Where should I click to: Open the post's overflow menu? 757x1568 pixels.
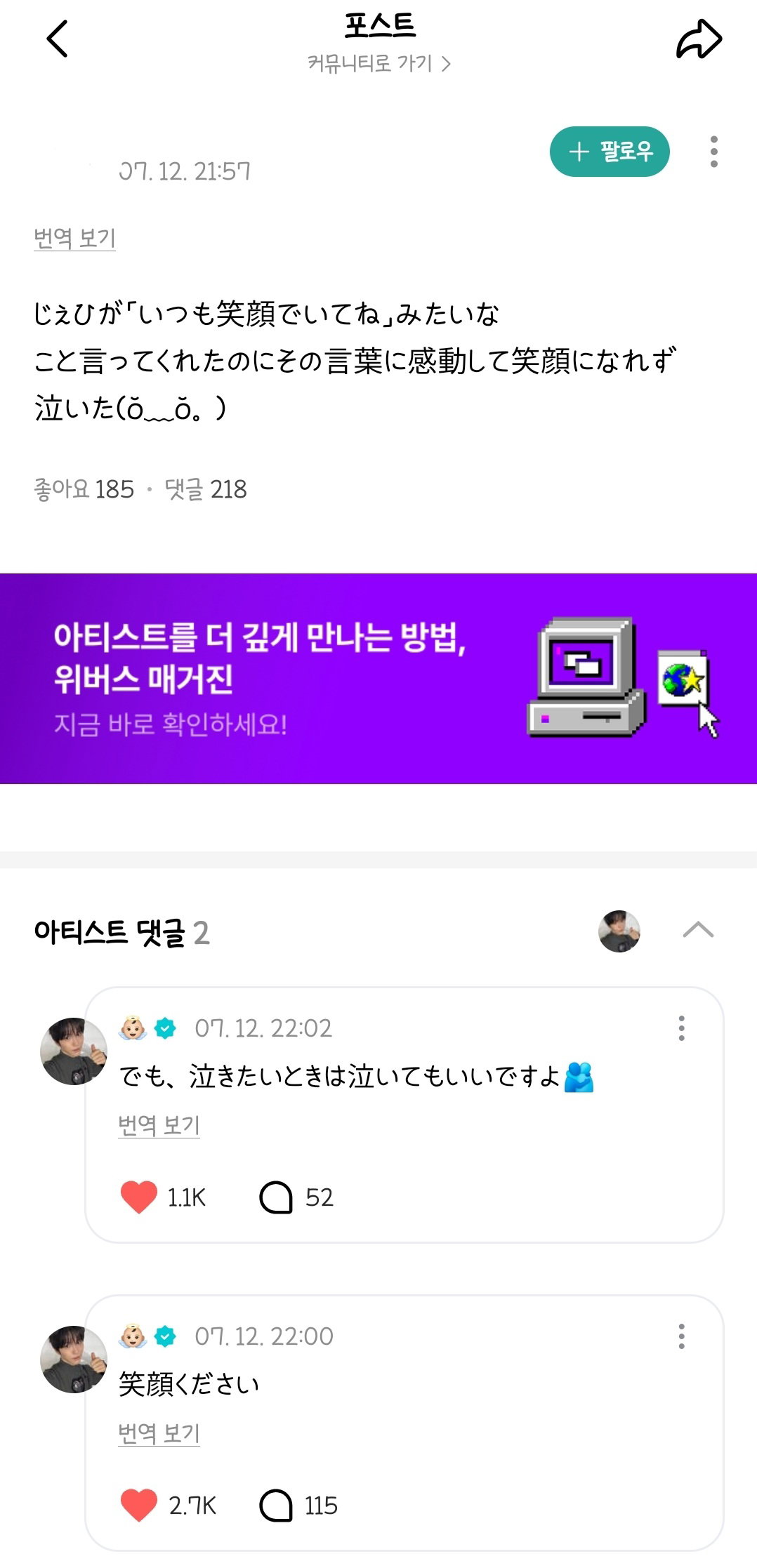[x=714, y=152]
